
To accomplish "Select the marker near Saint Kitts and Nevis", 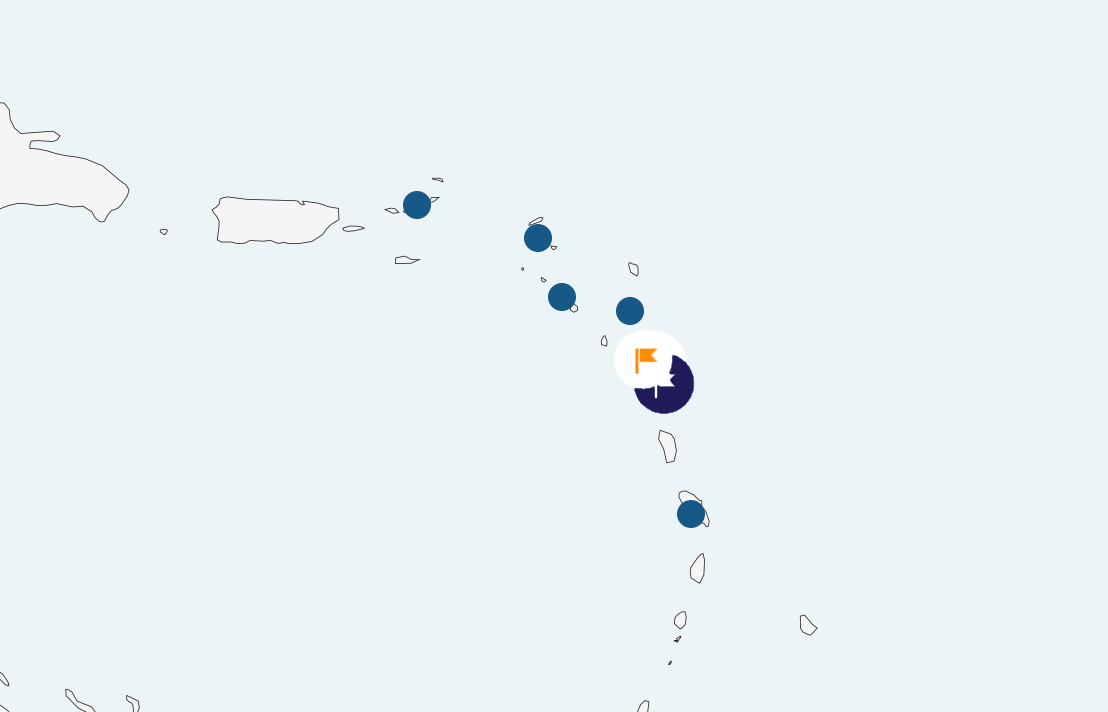I will click(x=562, y=297).
